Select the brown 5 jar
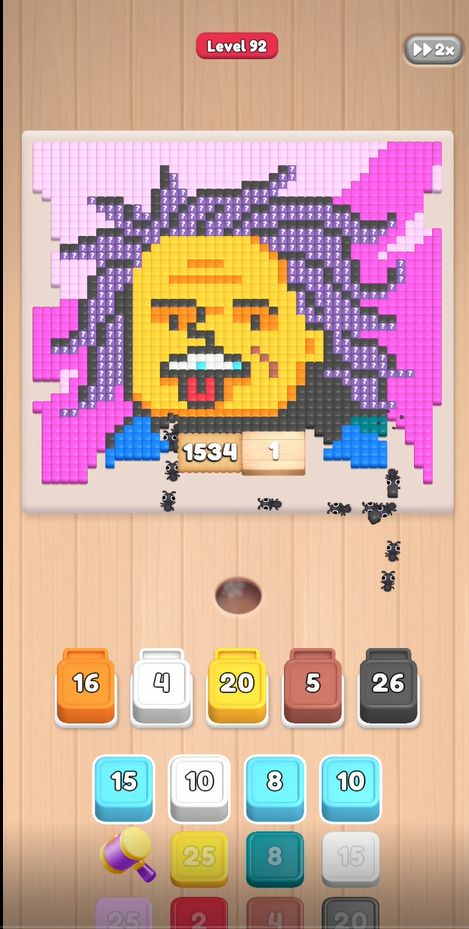The width and height of the screenshot is (469, 929). 313,686
